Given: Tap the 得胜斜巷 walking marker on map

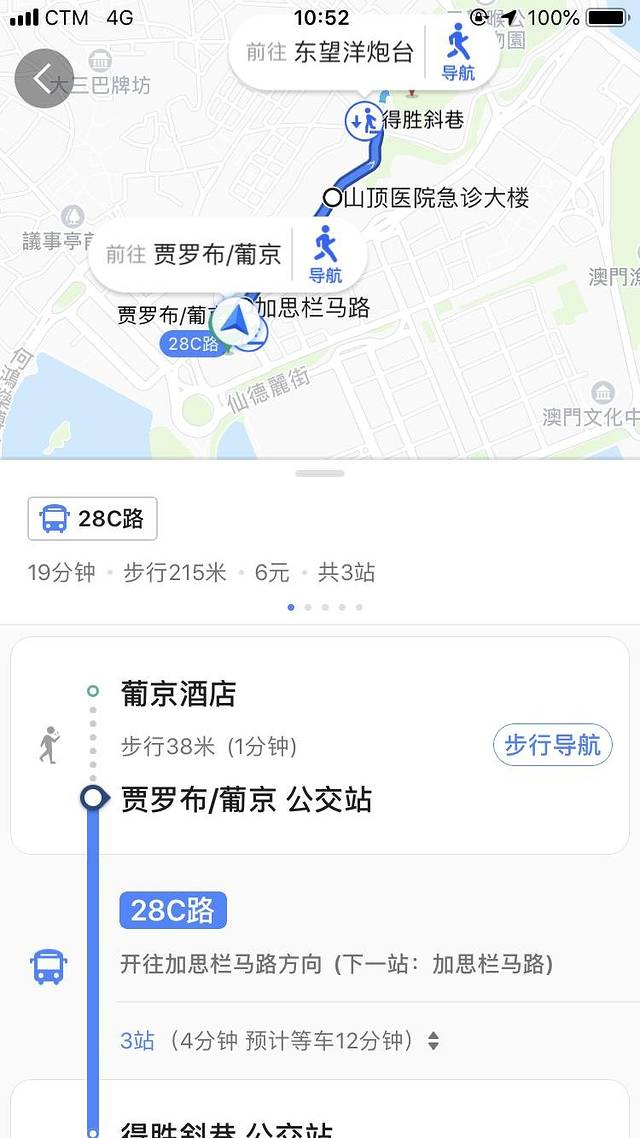Looking at the screenshot, I should click(364, 121).
